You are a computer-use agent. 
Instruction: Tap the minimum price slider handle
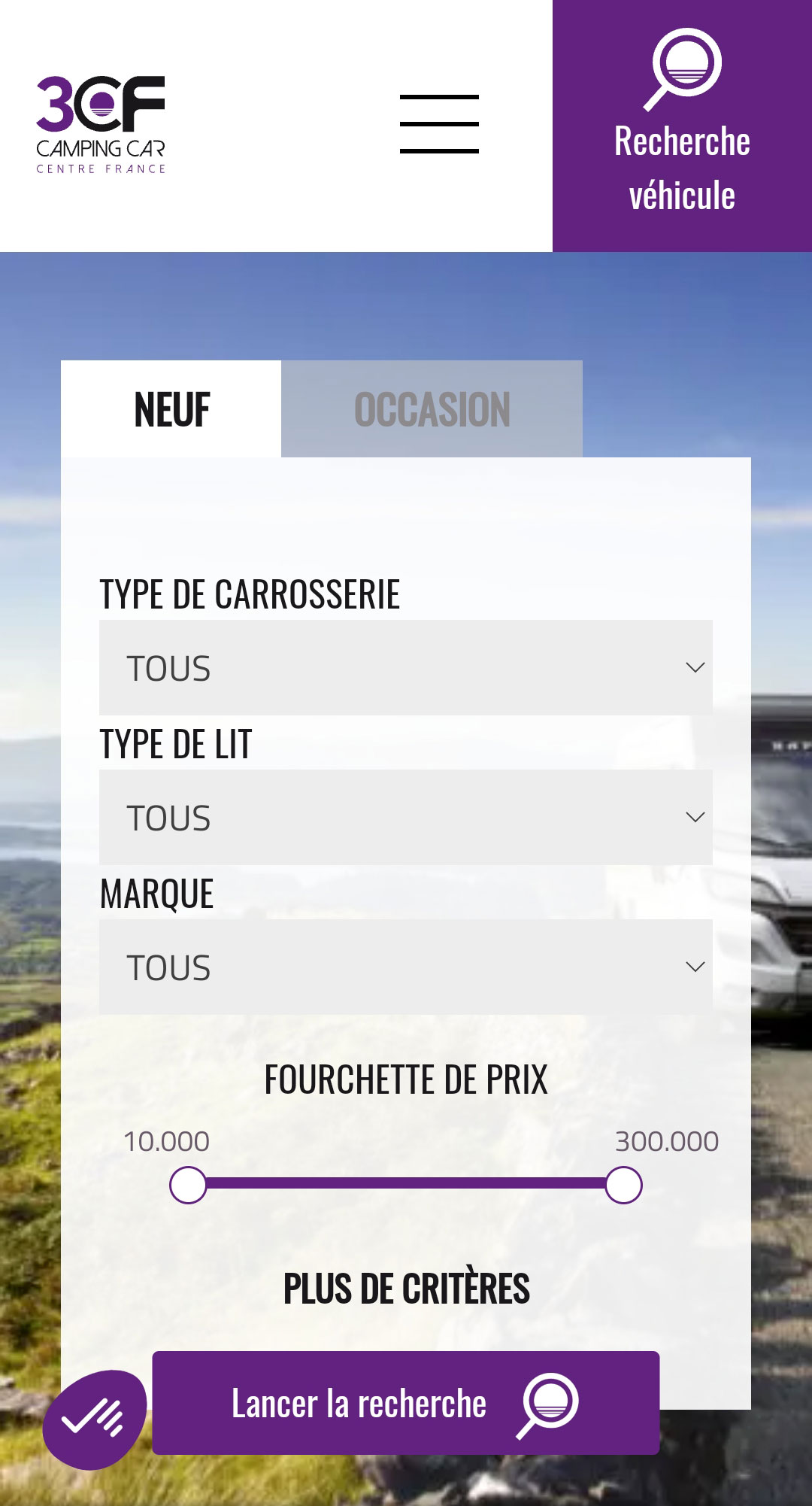pyautogui.click(x=188, y=1185)
